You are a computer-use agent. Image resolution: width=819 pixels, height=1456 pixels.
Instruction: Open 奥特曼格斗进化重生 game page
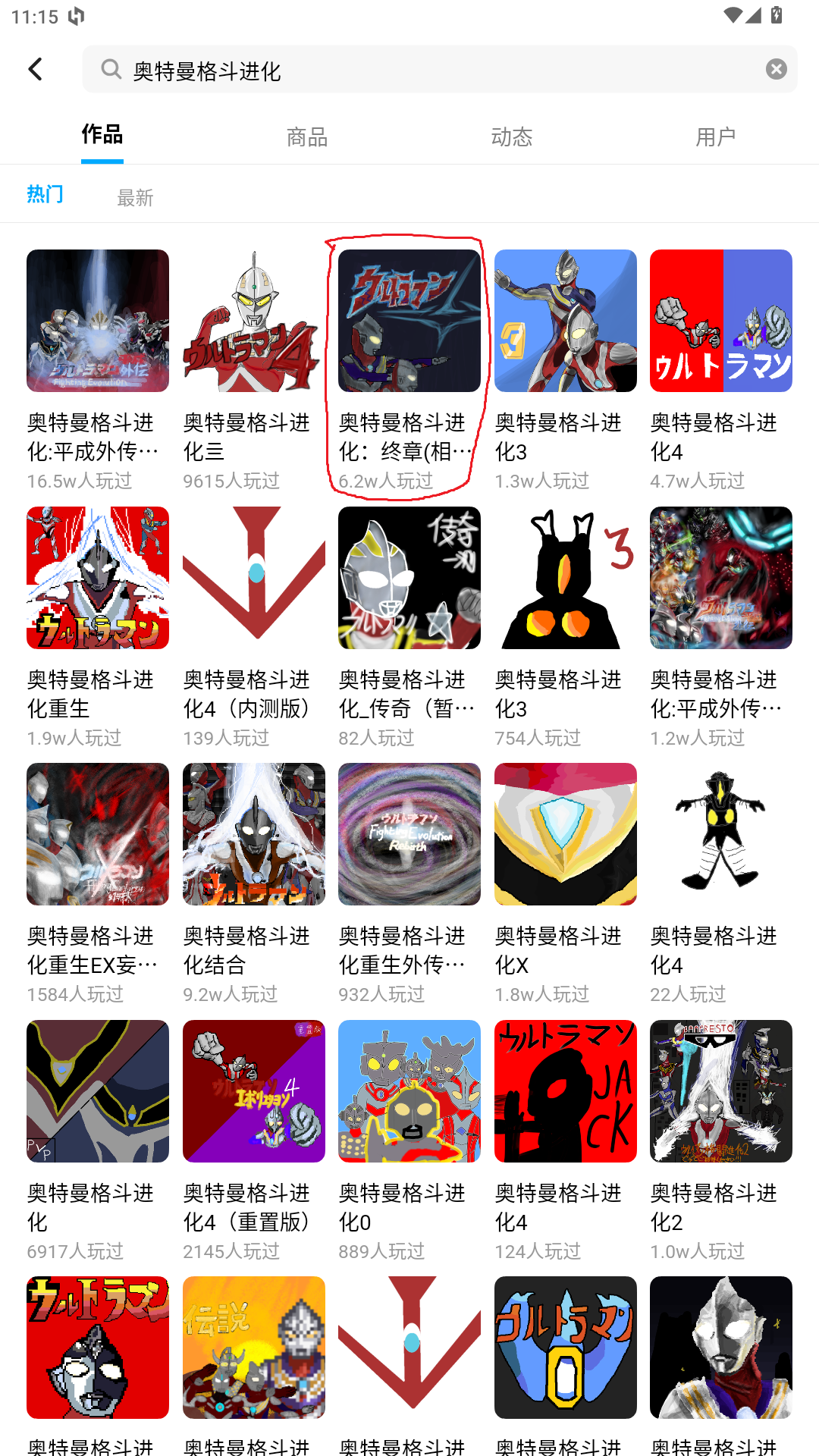tap(97, 578)
